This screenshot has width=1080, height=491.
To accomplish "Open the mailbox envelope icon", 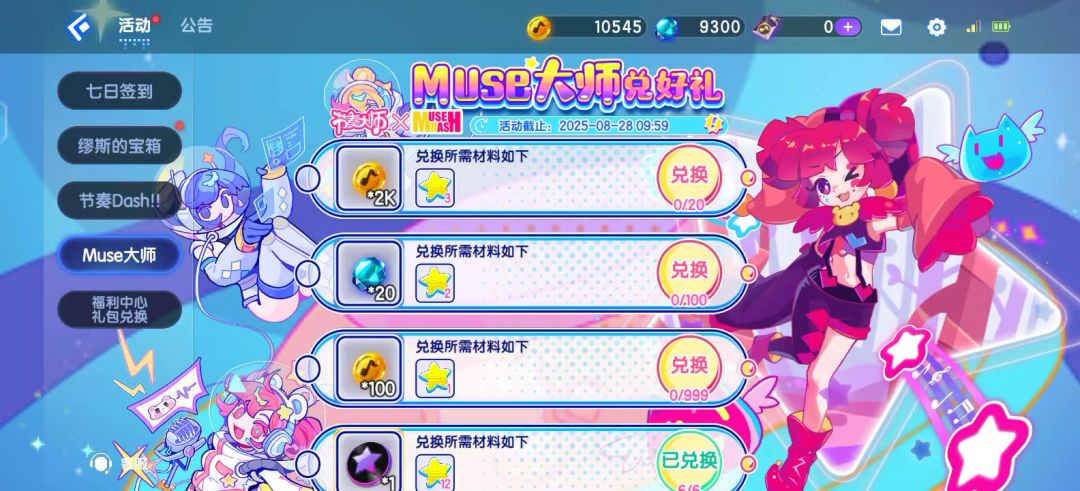I will pos(891,27).
